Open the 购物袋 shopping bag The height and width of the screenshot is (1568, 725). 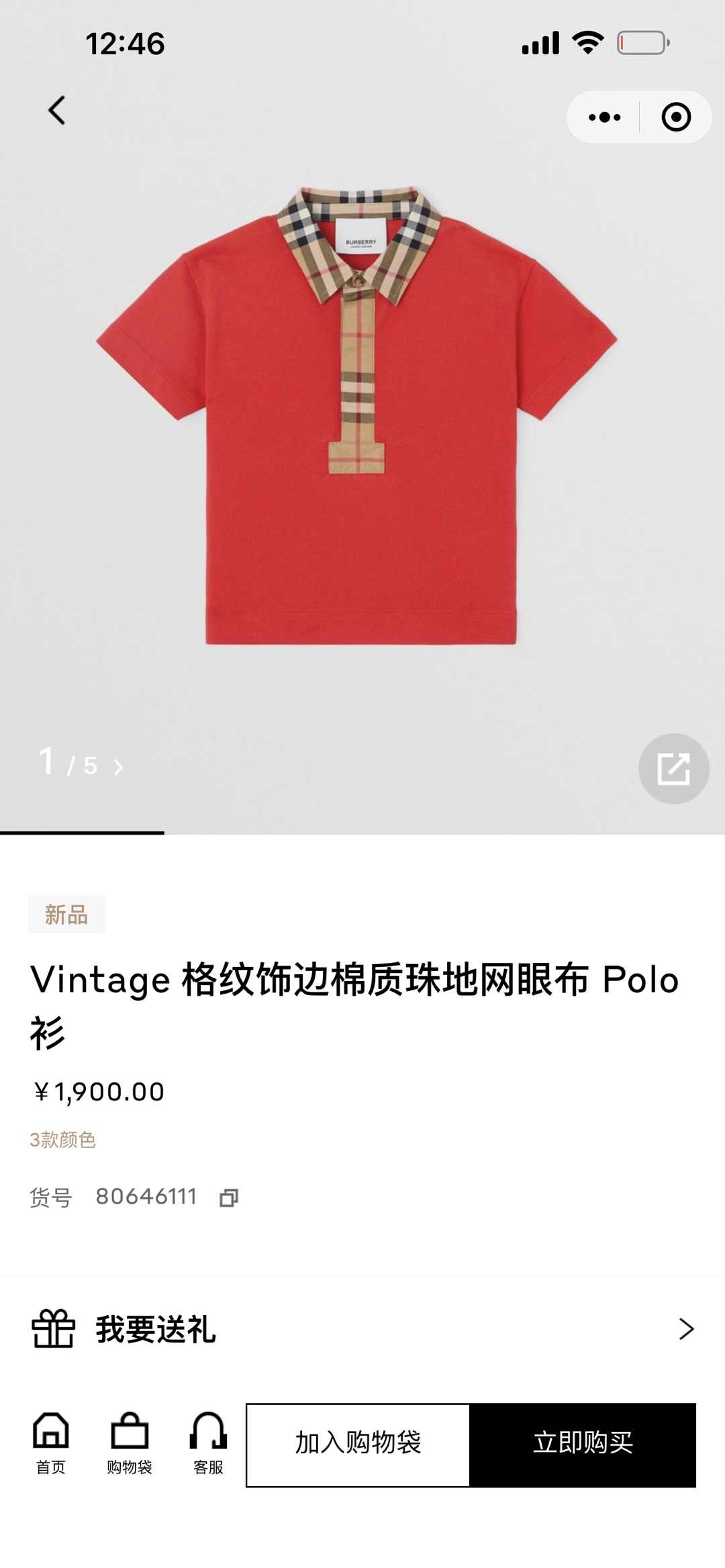(130, 1443)
